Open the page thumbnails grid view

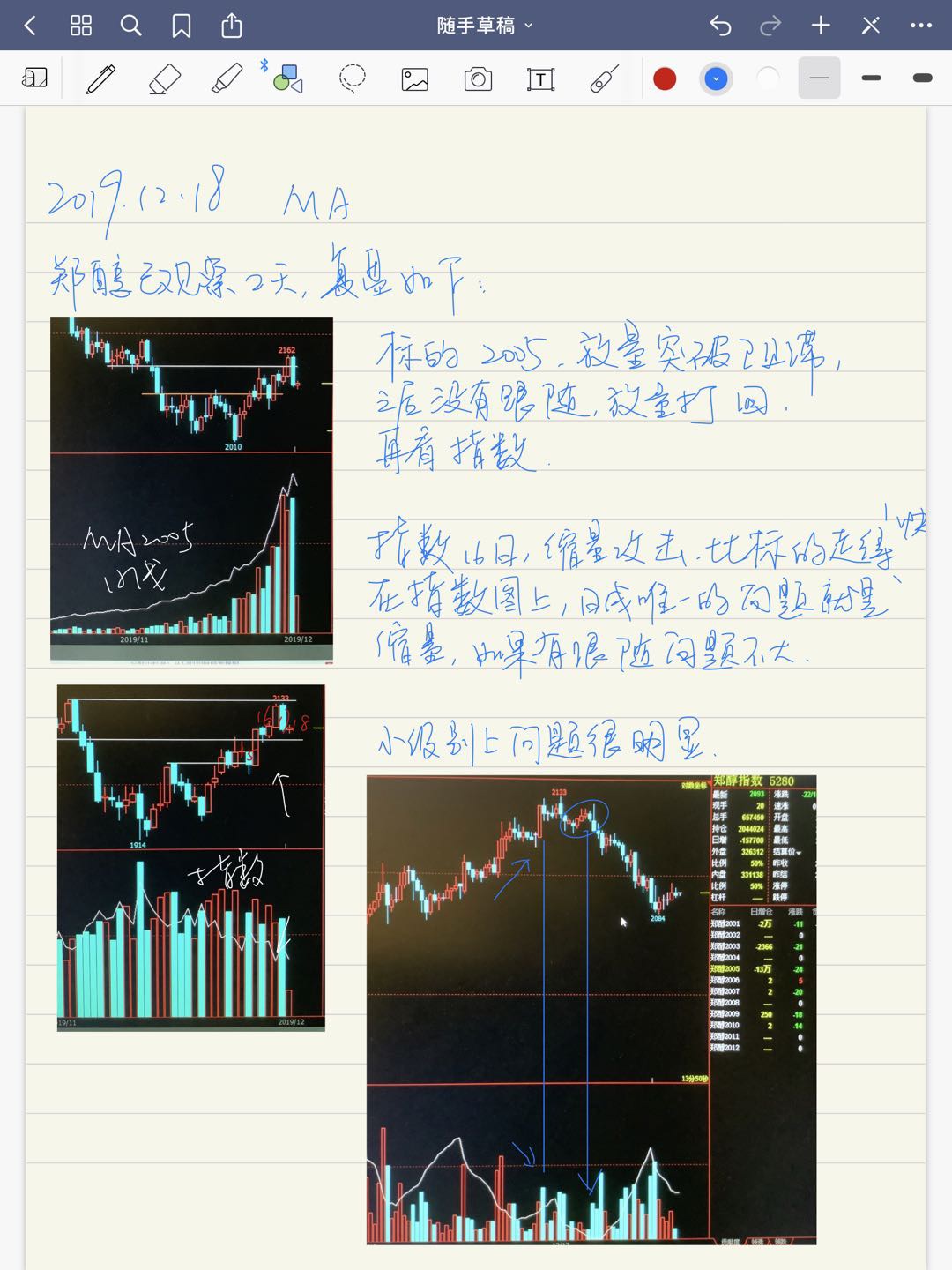click(81, 26)
